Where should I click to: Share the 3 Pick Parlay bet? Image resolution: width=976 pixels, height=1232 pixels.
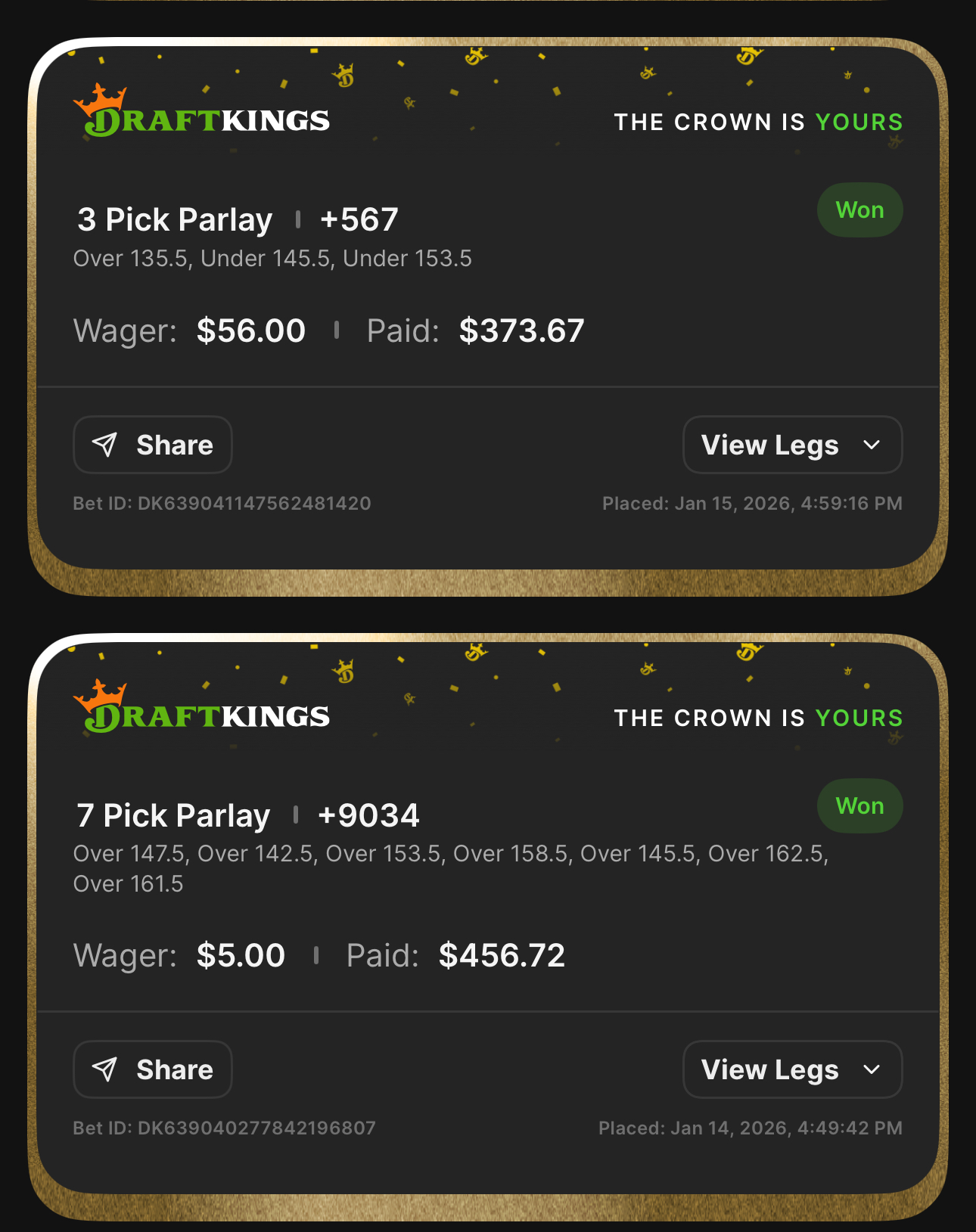pyautogui.click(x=152, y=445)
